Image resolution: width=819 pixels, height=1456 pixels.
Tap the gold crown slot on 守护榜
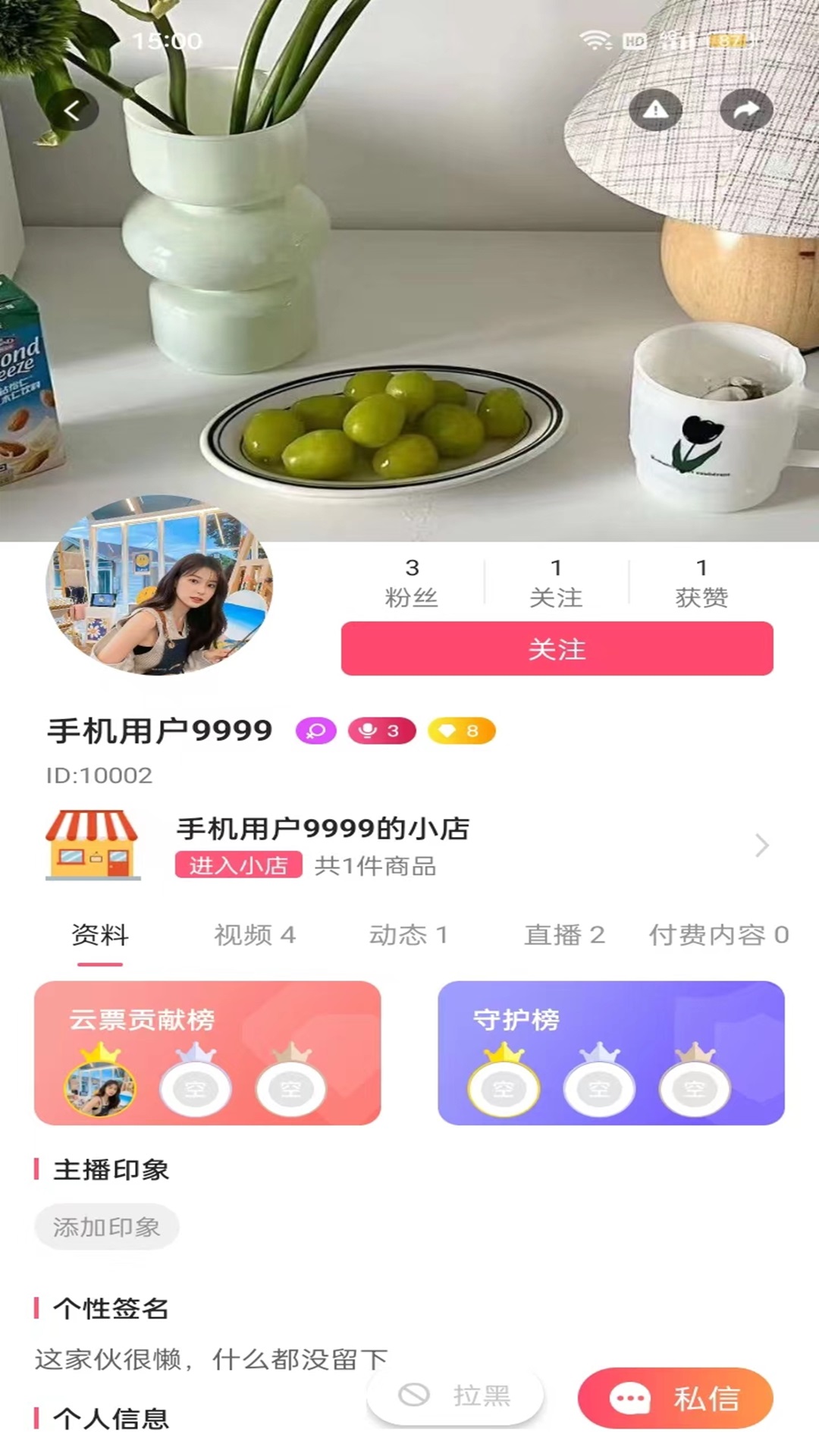tap(505, 1086)
